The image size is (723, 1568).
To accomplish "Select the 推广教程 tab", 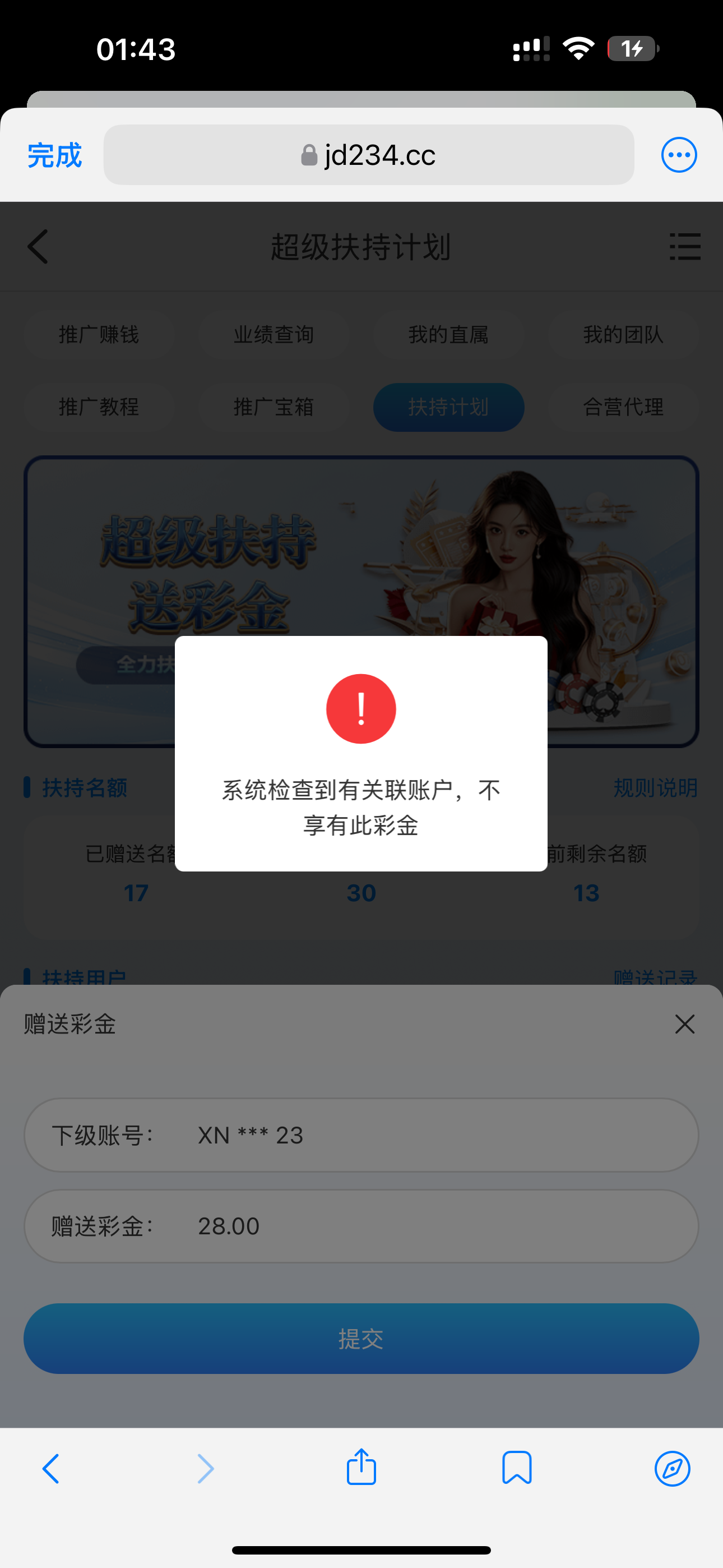I will 99,407.
